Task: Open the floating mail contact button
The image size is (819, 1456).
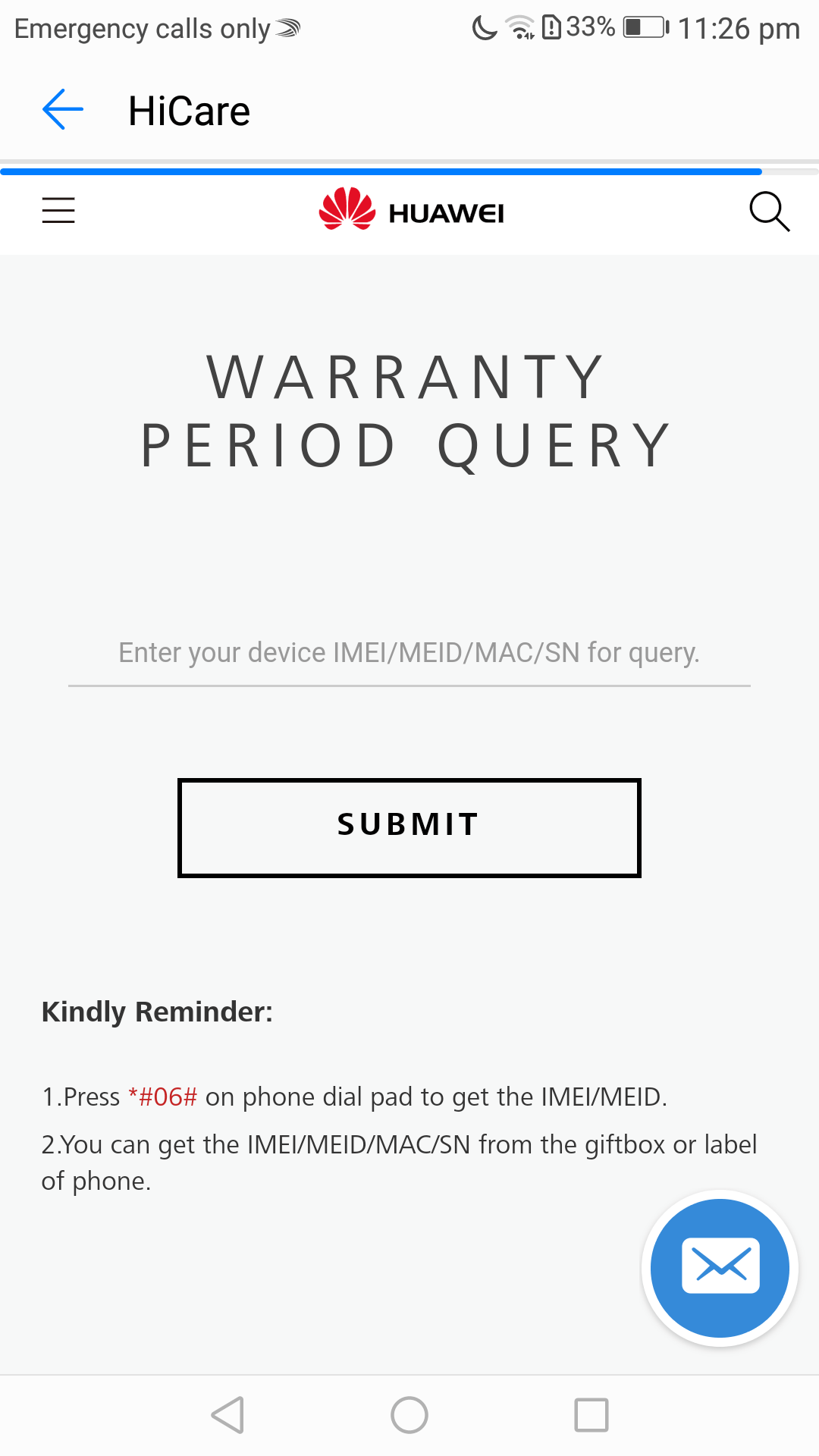Action: coord(720,1268)
